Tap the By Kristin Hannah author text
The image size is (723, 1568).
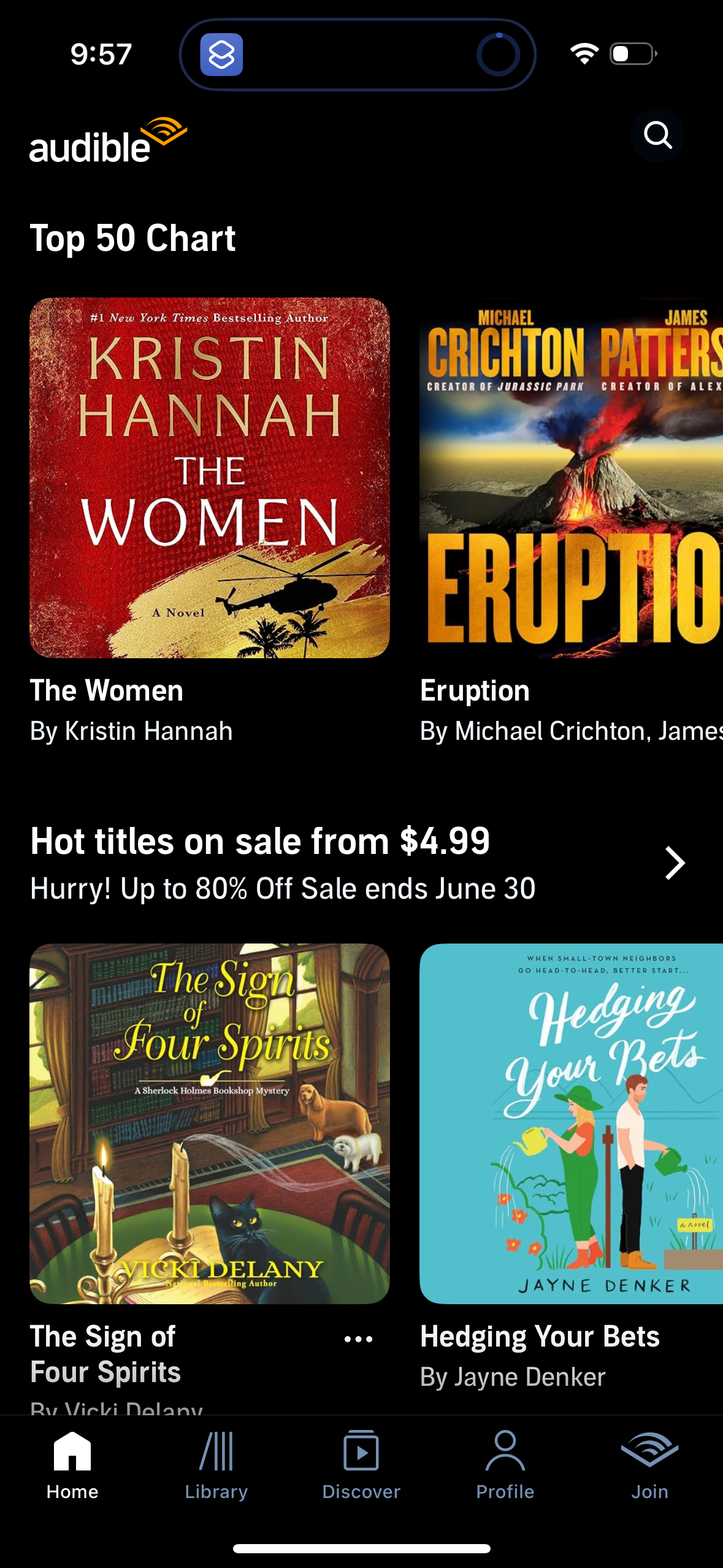point(131,731)
